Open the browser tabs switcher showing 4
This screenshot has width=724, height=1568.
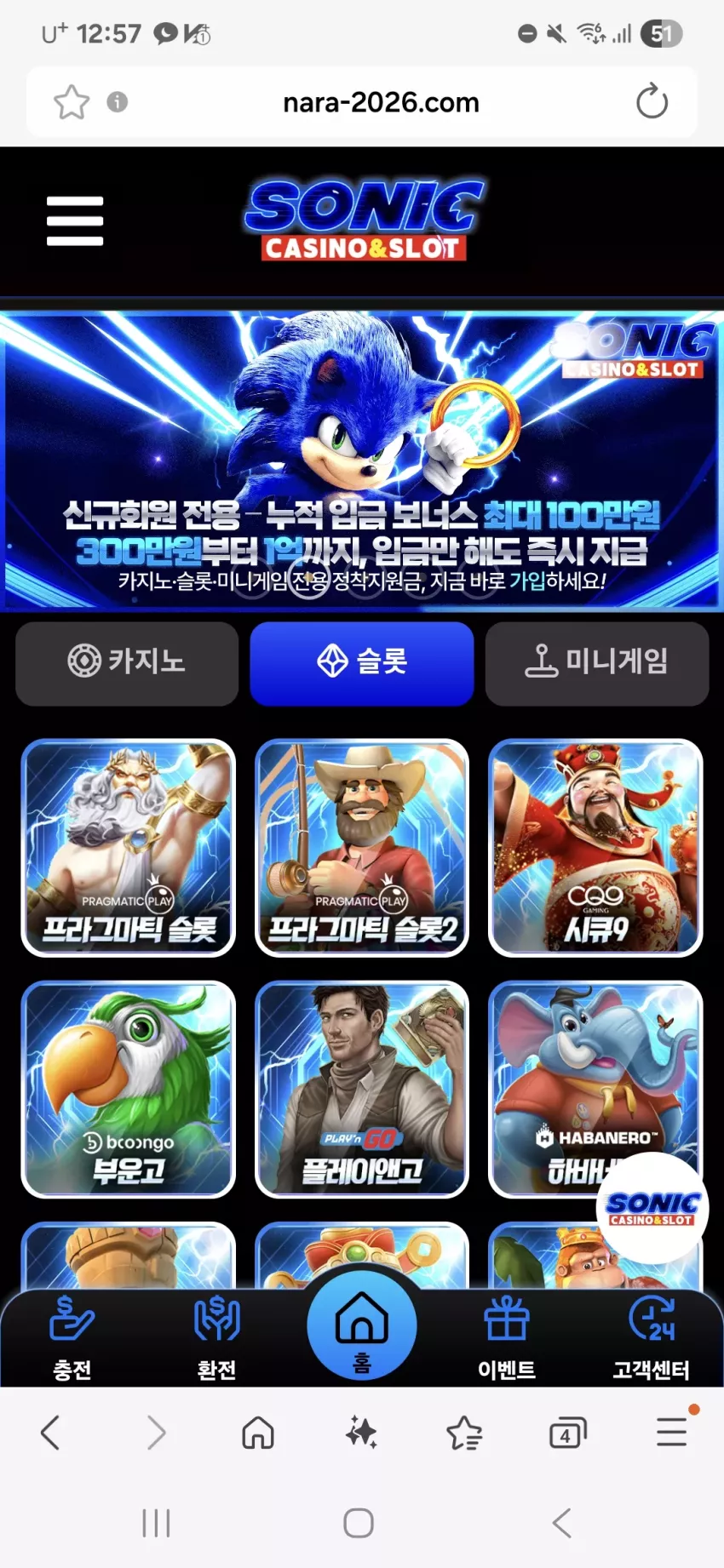click(567, 1434)
